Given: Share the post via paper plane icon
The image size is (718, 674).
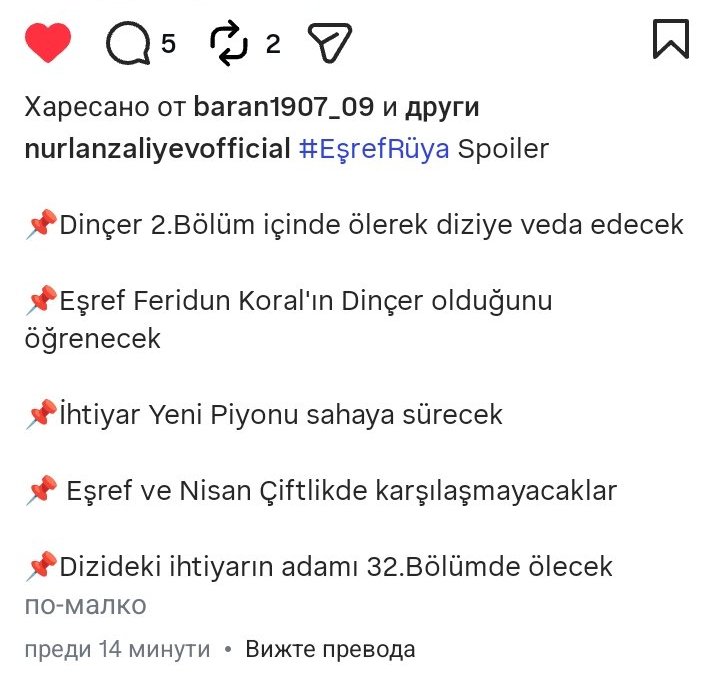Looking at the screenshot, I should [329, 42].
